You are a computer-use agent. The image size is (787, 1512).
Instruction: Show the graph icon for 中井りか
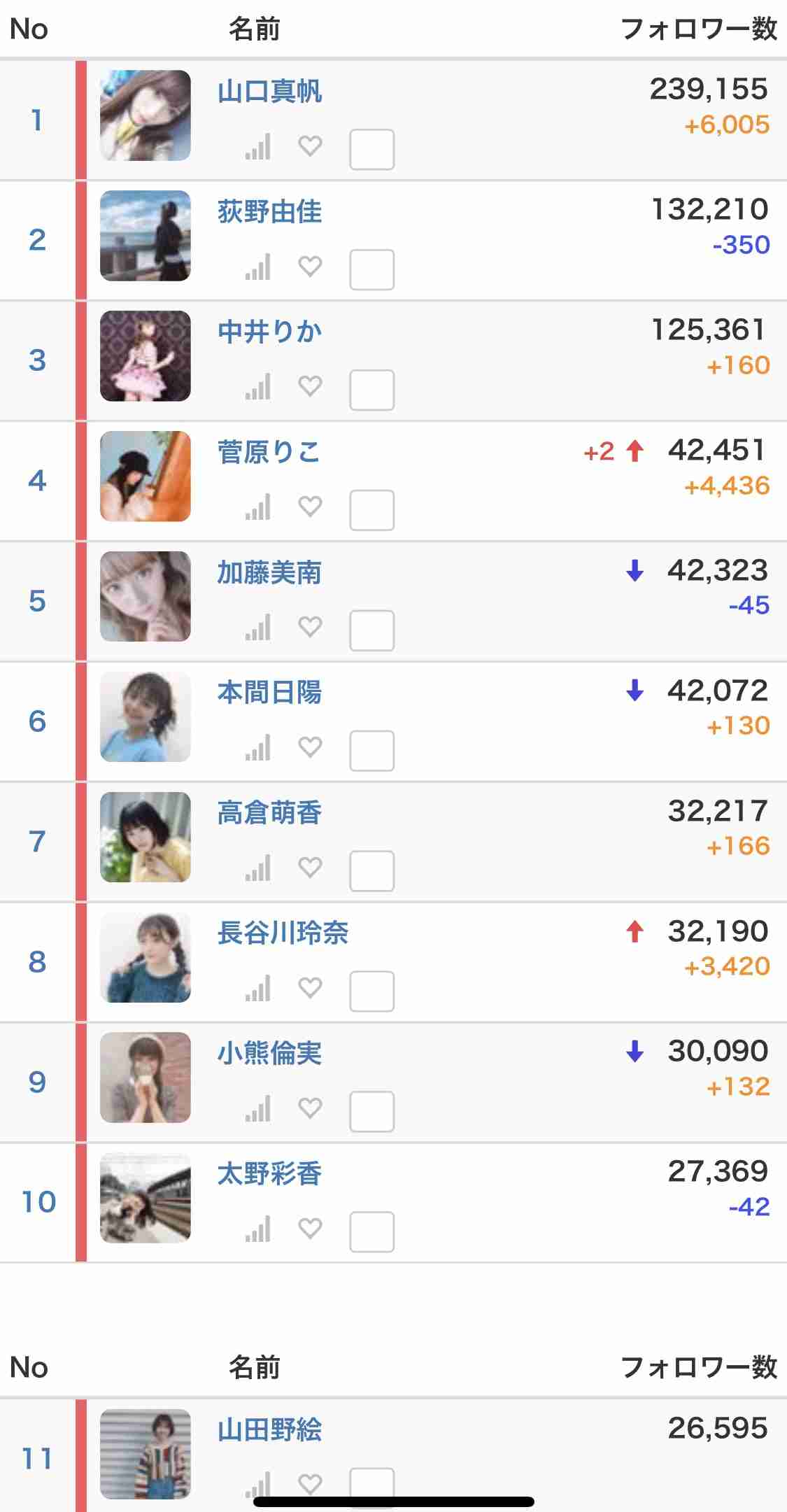(257, 388)
